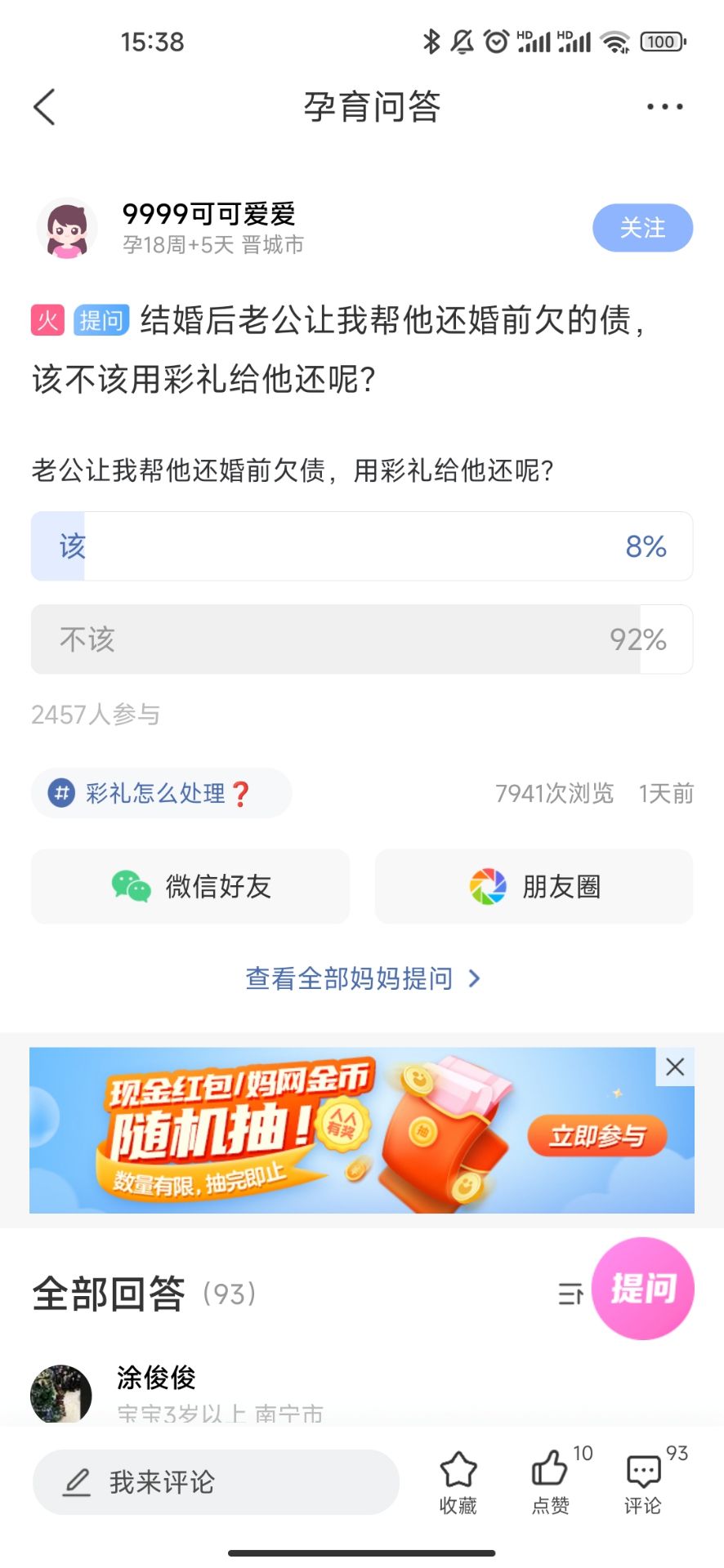The height and width of the screenshot is (1568, 724).
Task: Open 9999可可爱爱's profile avatar
Action: pyautogui.click(x=67, y=229)
